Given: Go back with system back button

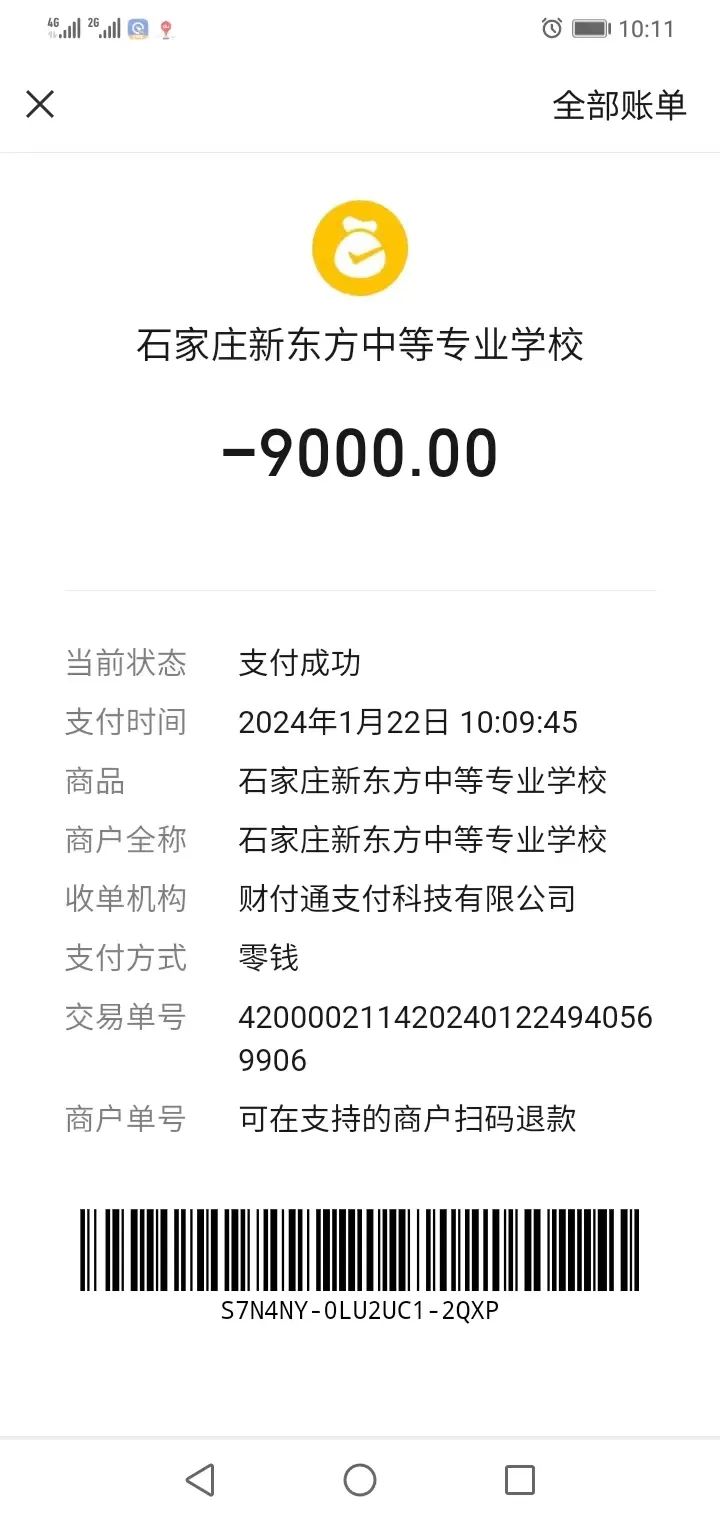Looking at the screenshot, I should [x=200, y=1480].
